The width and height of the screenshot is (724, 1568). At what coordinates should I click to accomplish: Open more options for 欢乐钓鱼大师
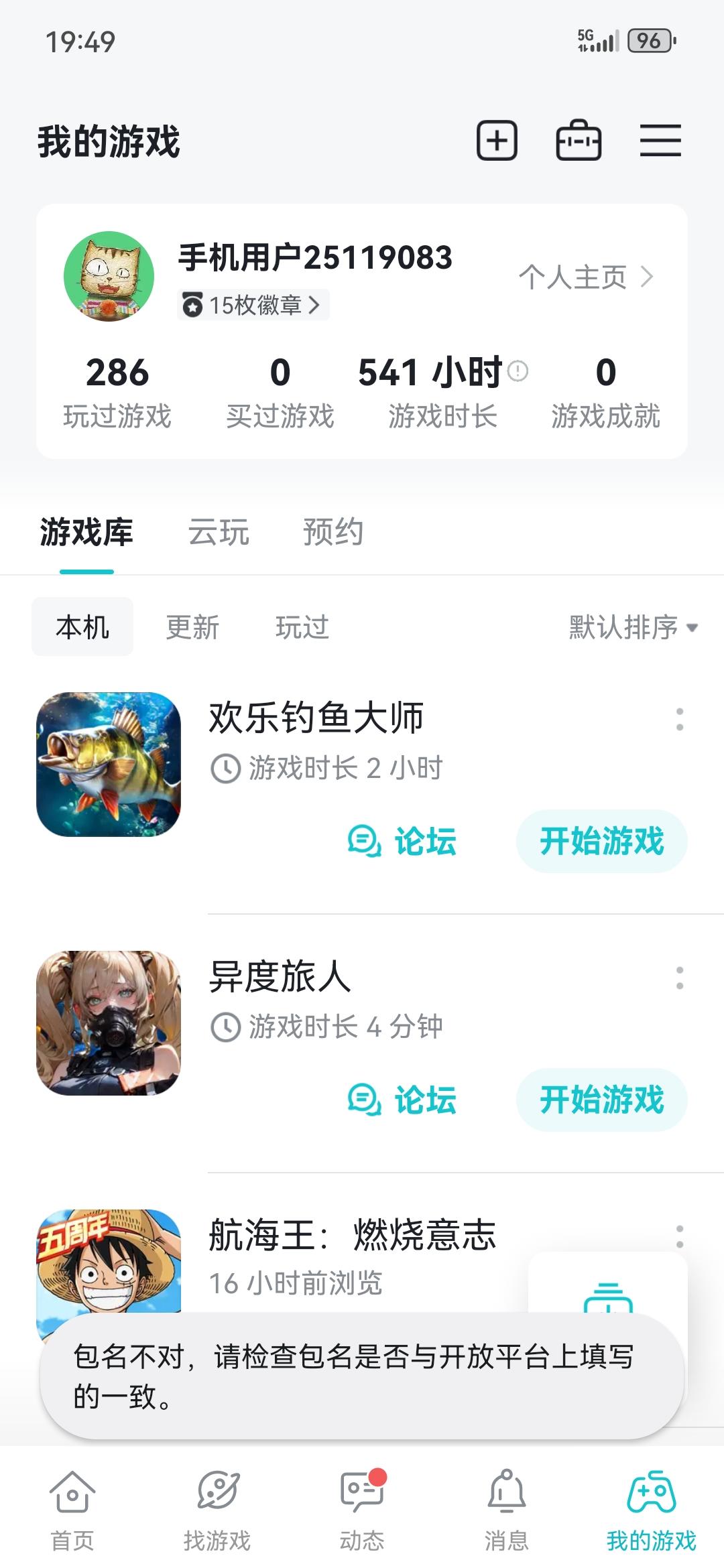[x=680, y=719]
